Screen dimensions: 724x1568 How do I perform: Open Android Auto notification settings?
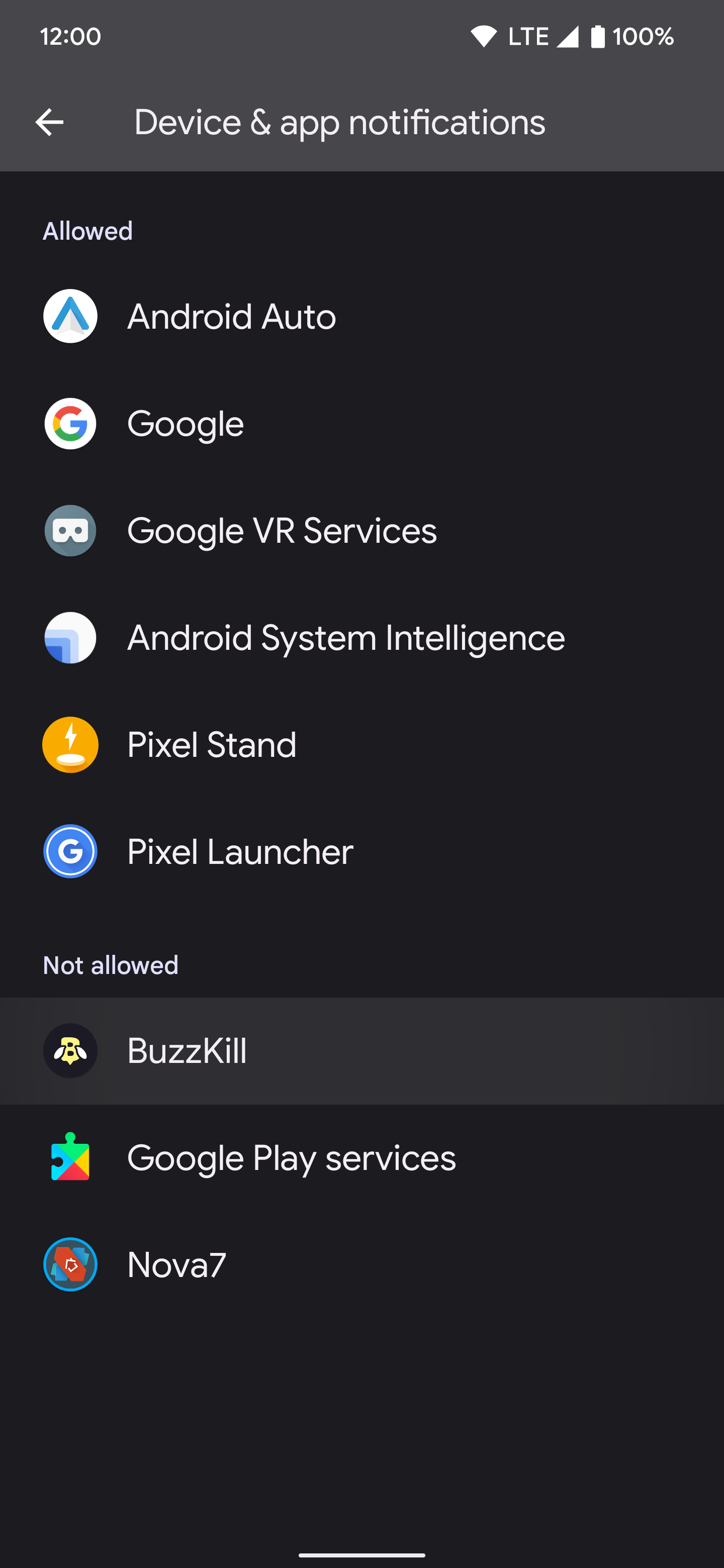tap(361, 317)
